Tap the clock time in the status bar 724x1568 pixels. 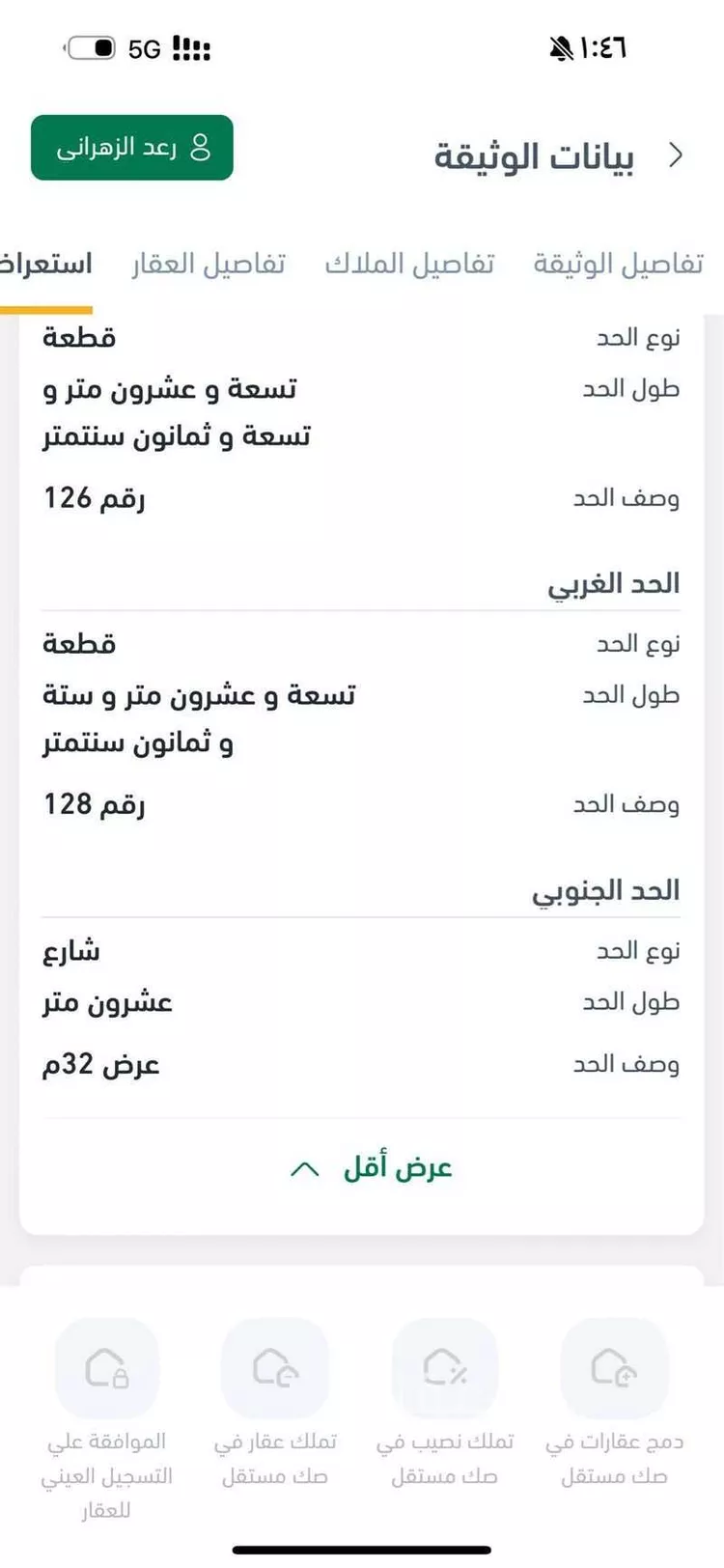click(x=603, y=47)
